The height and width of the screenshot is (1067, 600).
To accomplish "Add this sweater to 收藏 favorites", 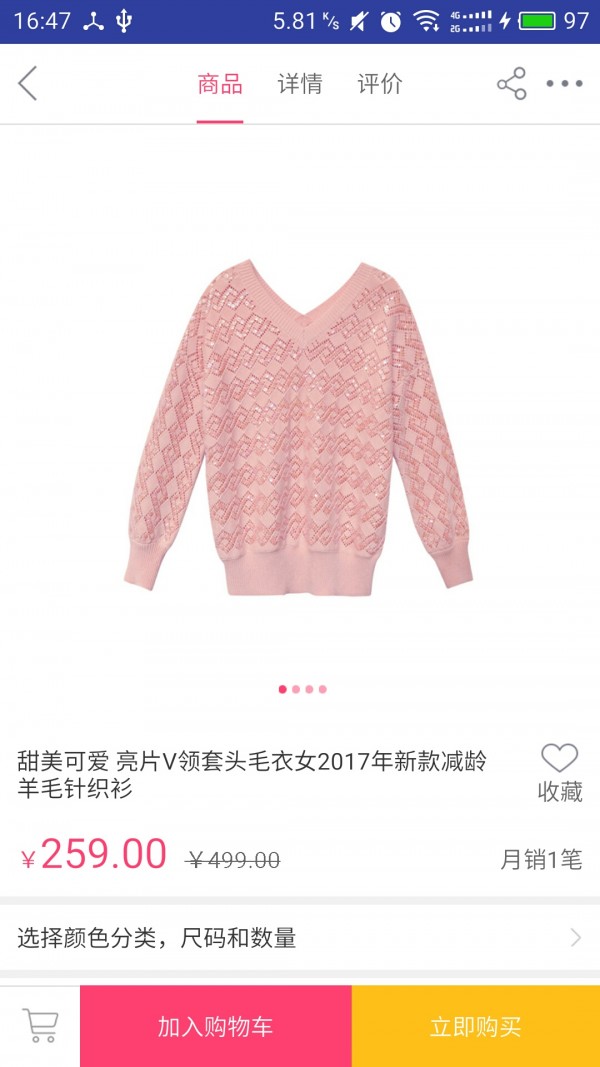I will click(560, 772).
